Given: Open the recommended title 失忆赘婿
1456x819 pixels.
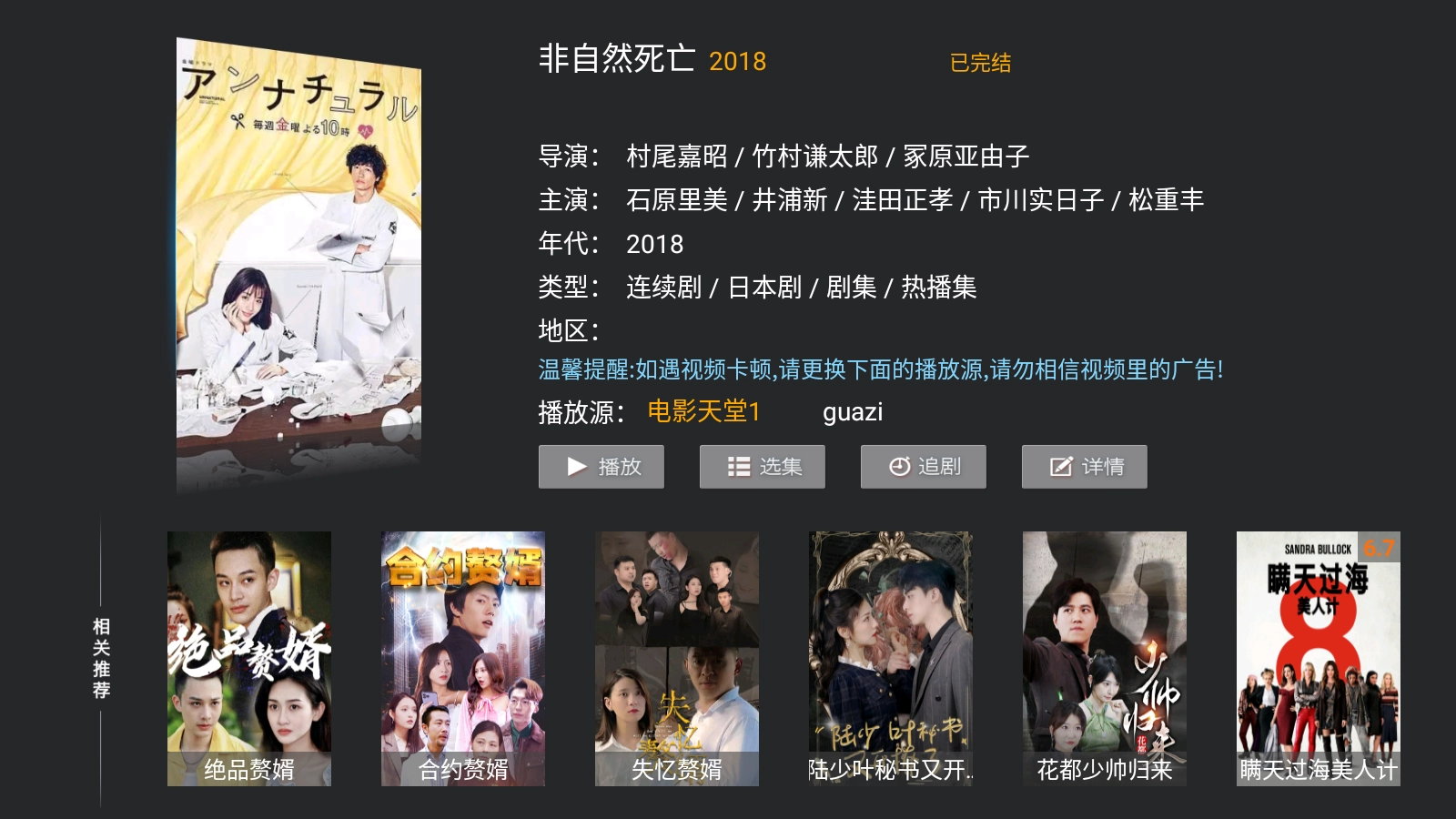Looking at the screenshot, I should [x=677, y=658].
